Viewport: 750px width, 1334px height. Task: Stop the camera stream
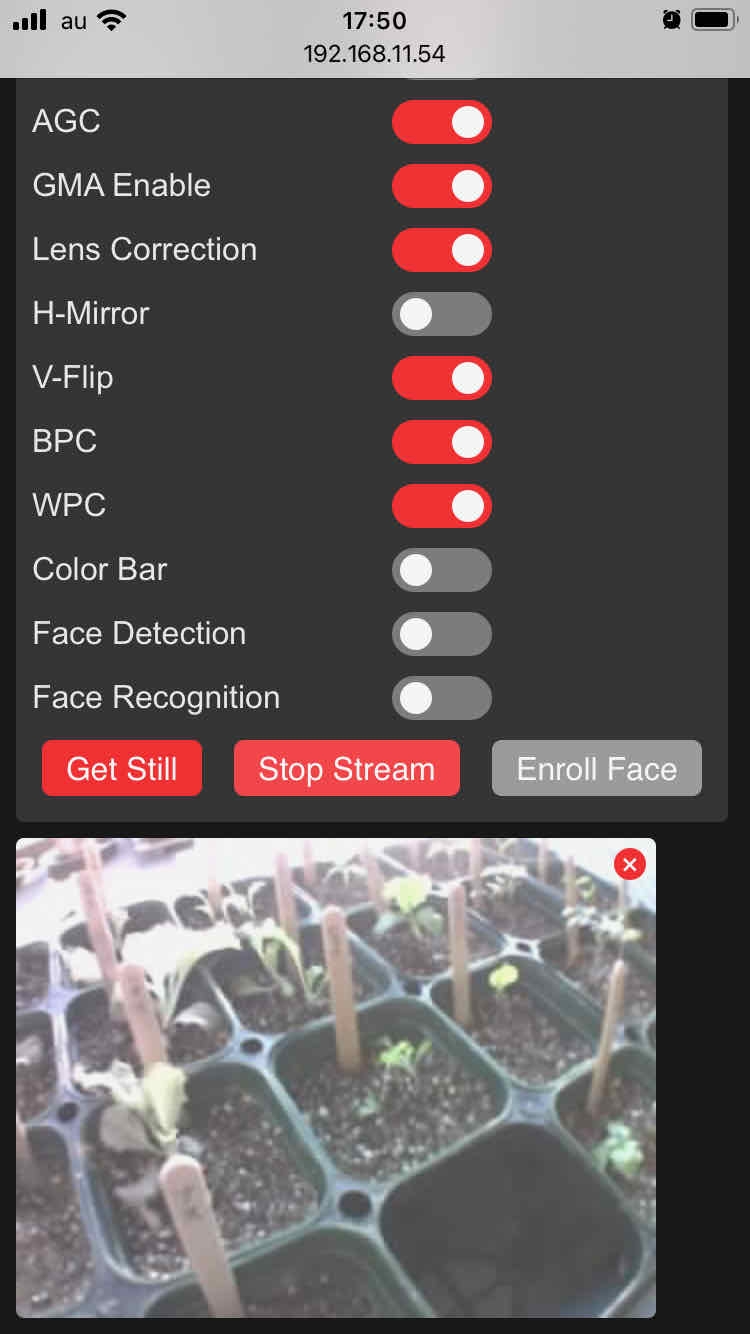click(346, 768)
